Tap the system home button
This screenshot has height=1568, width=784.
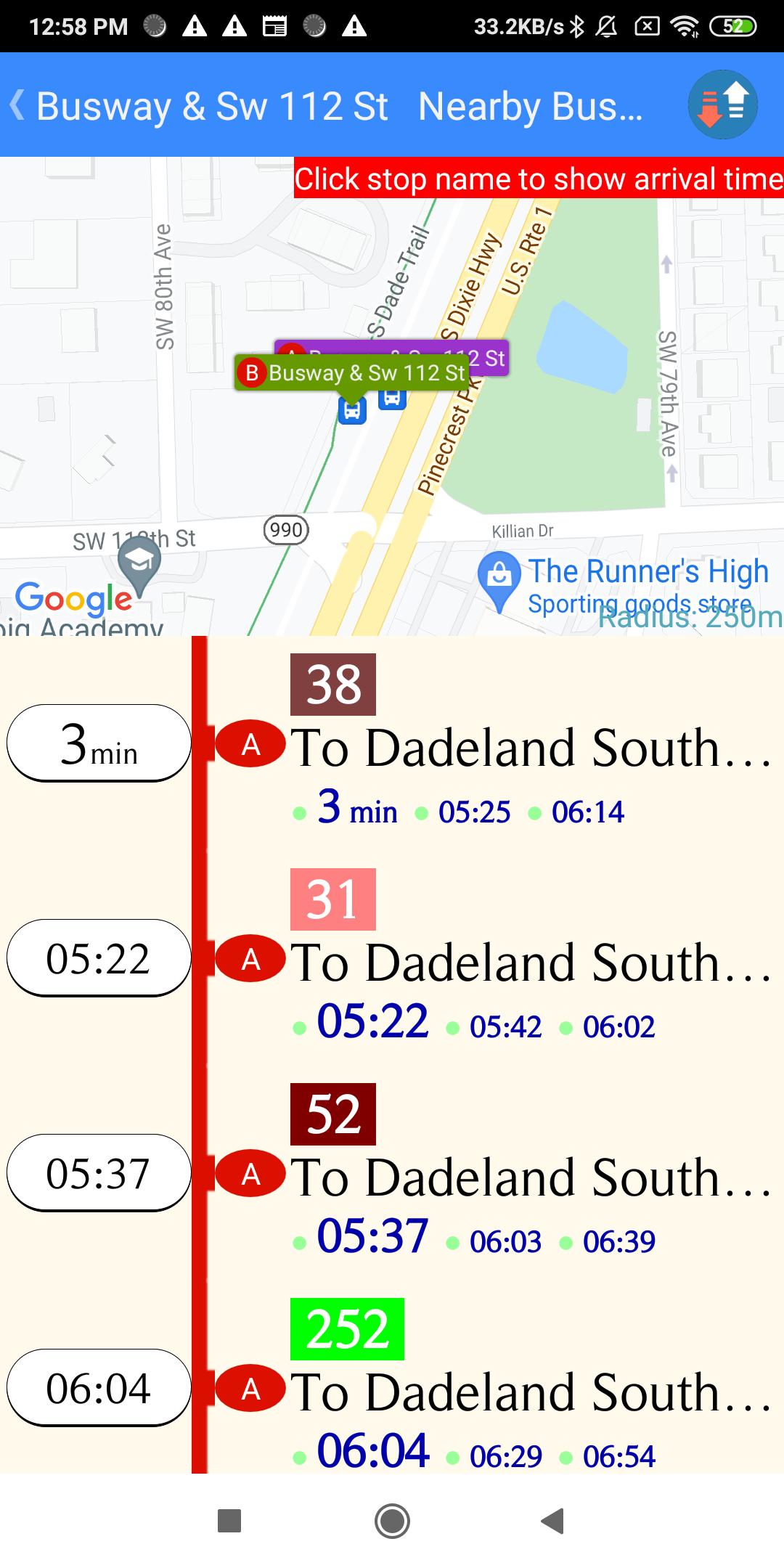(392, 1521)
